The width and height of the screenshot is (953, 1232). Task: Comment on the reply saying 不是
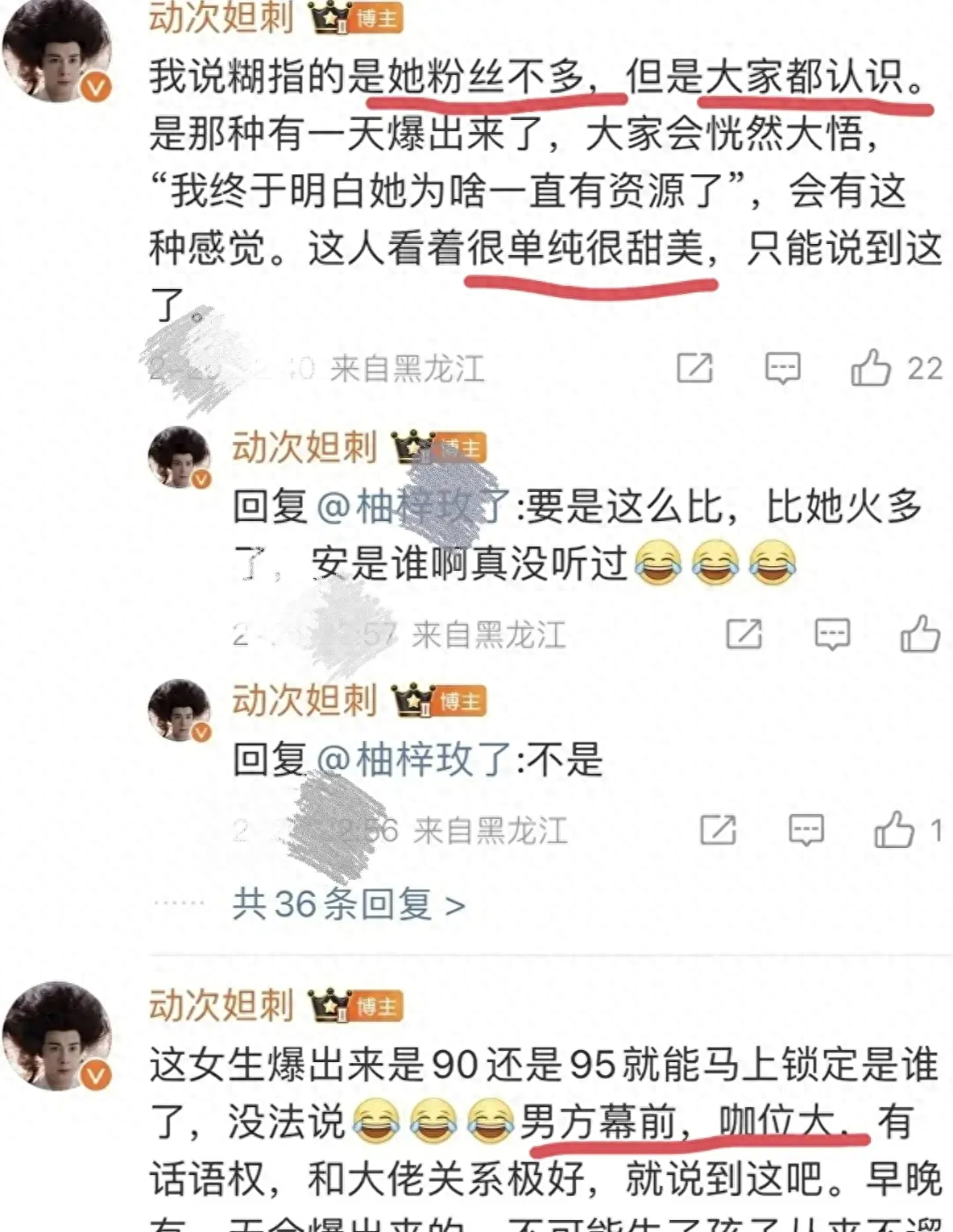[806, 829]
